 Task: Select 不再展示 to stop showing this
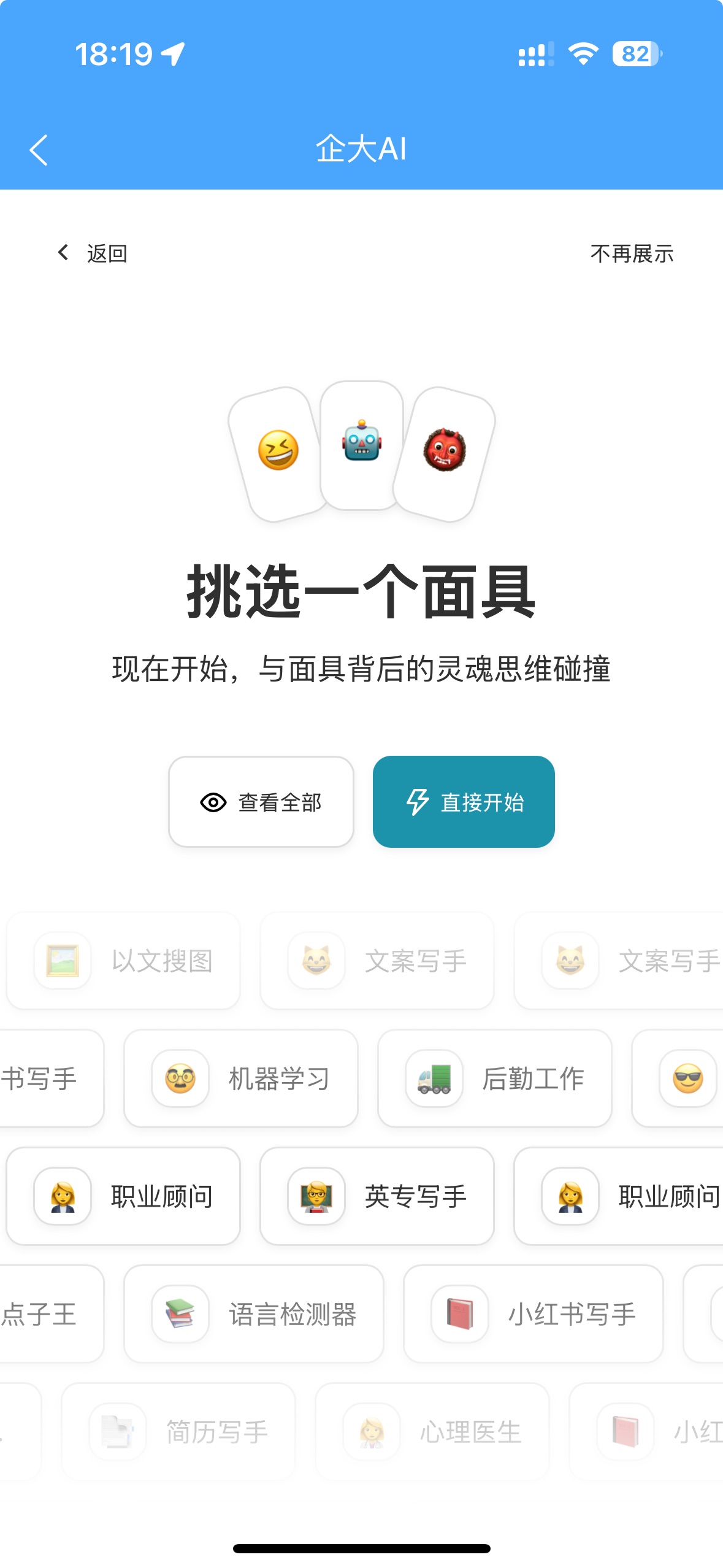632,253
